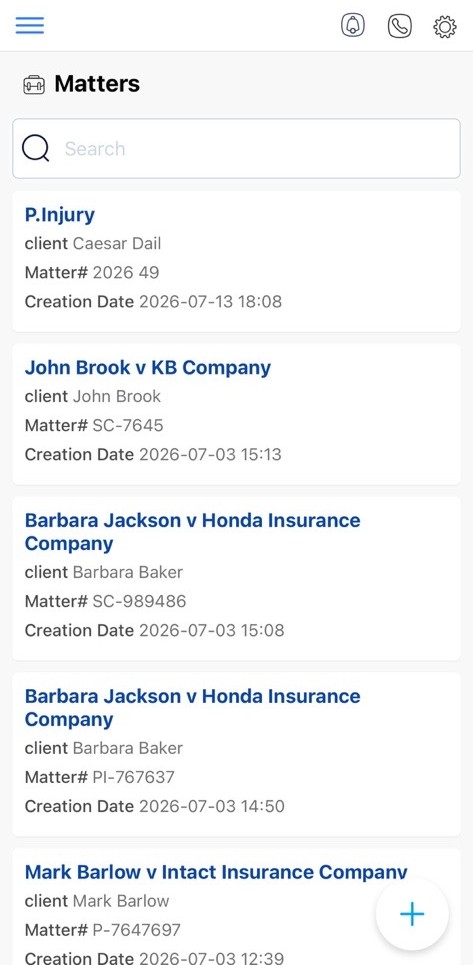
Task: Open Barbara Jackson matter SC-989486
Action: [236, 579]
